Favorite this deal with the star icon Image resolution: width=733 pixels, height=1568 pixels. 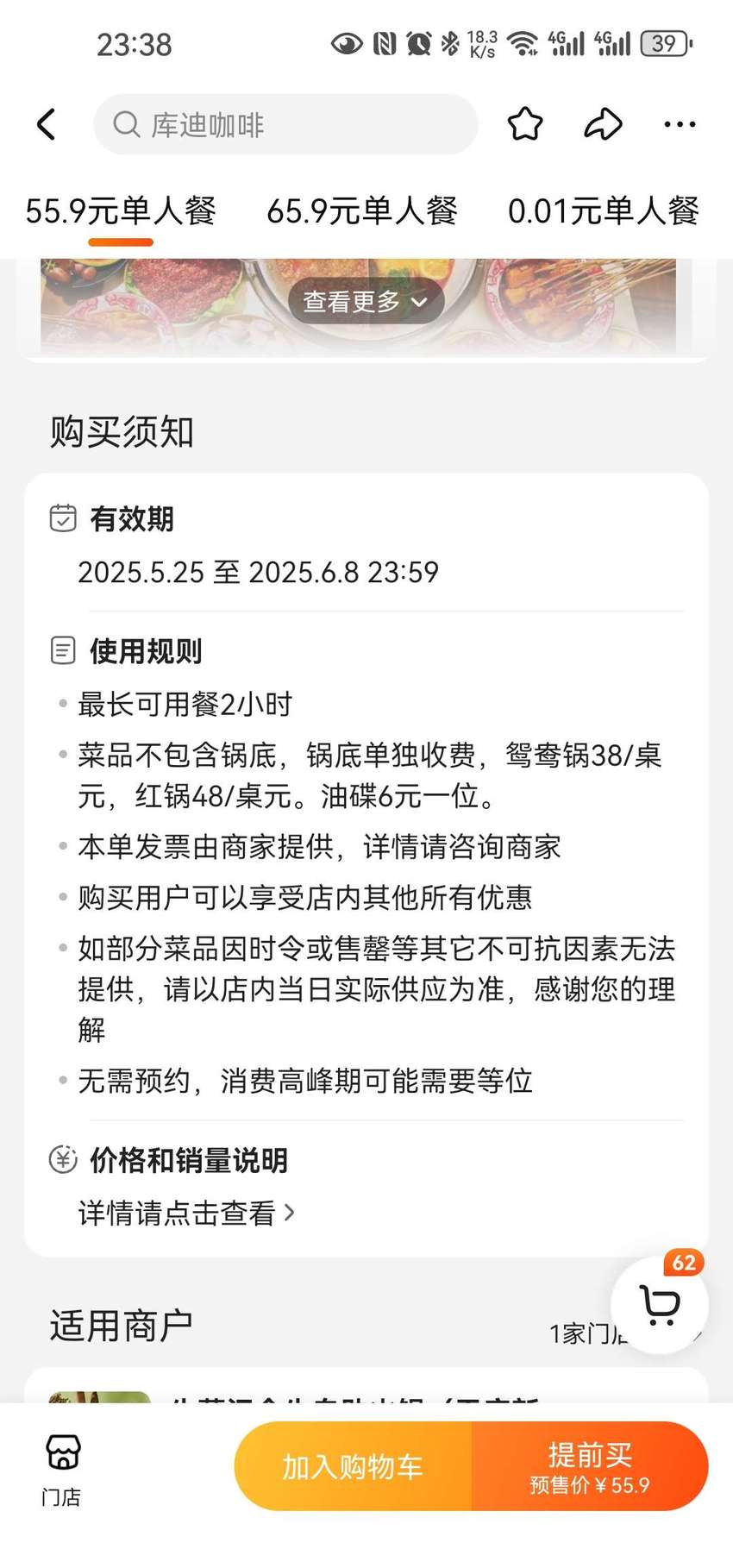[525, 124]
